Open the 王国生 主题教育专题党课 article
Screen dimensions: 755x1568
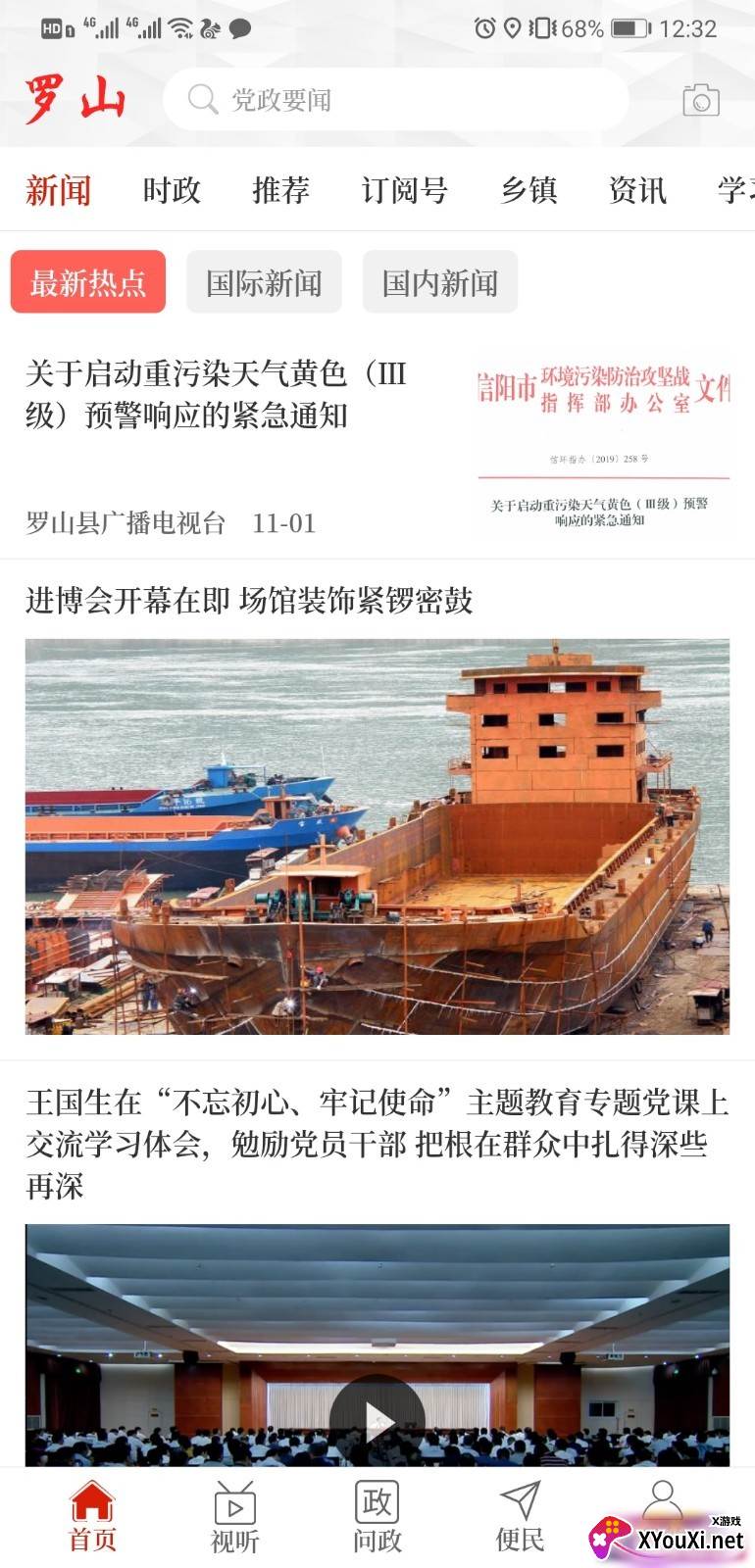click(x=377, y=1144)
